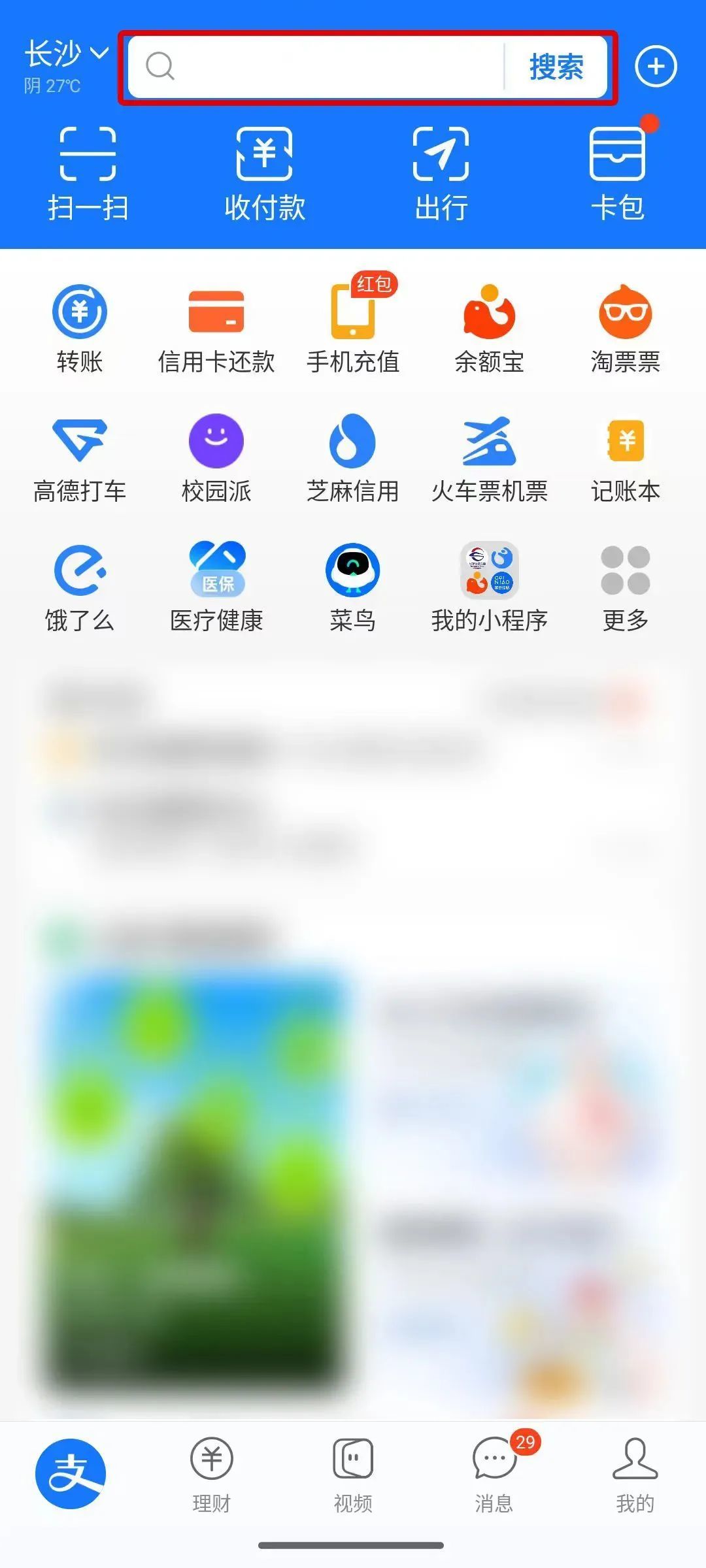Click the 搜索 search button

(555, 67)
